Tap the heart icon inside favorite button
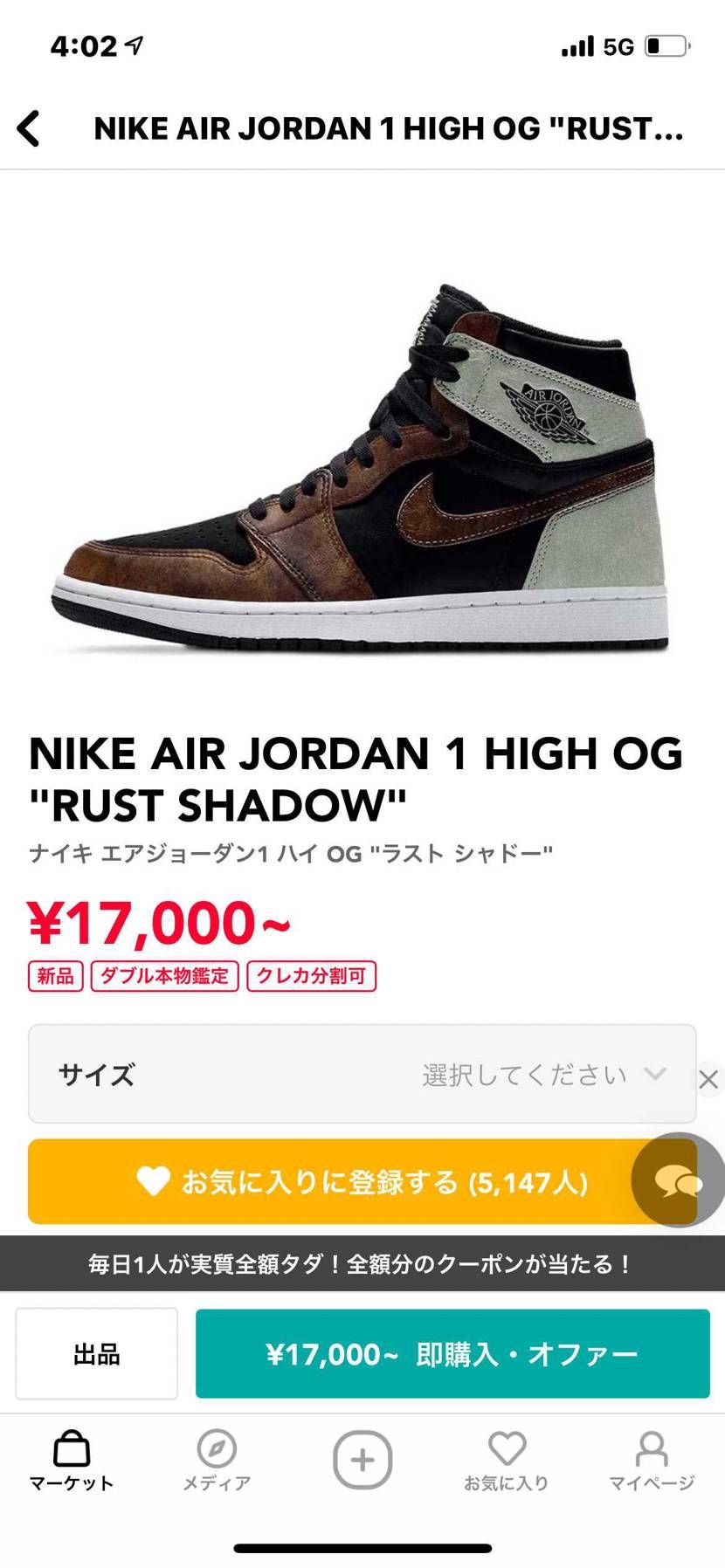 pos(155,1180)
